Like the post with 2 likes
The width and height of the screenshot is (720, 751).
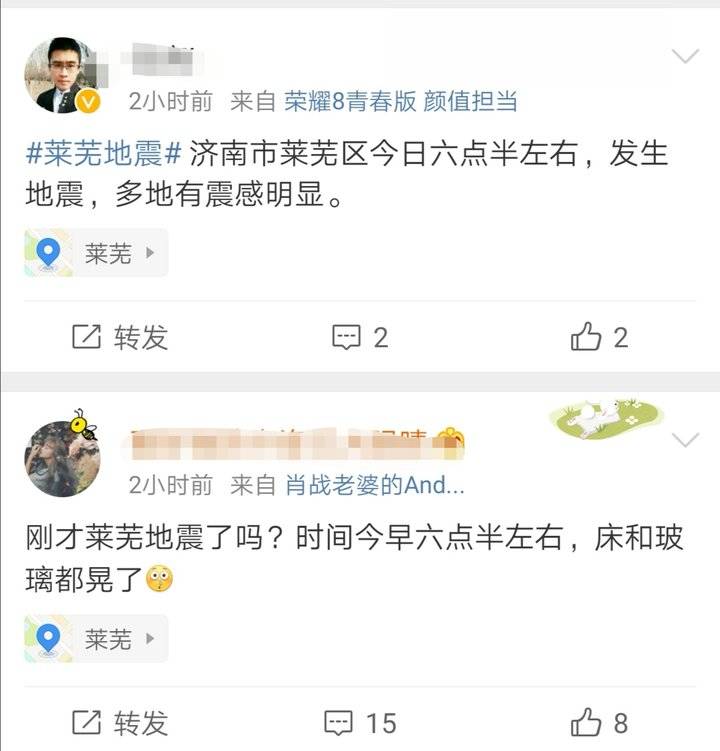[x=599, y=338]
